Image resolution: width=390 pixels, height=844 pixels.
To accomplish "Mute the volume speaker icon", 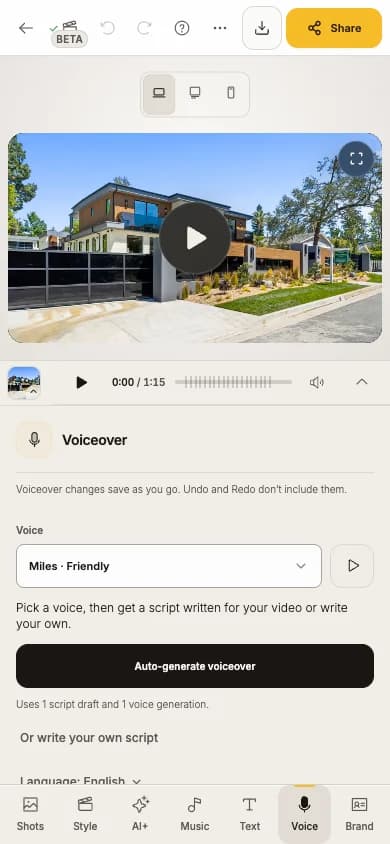I will 316,382.
